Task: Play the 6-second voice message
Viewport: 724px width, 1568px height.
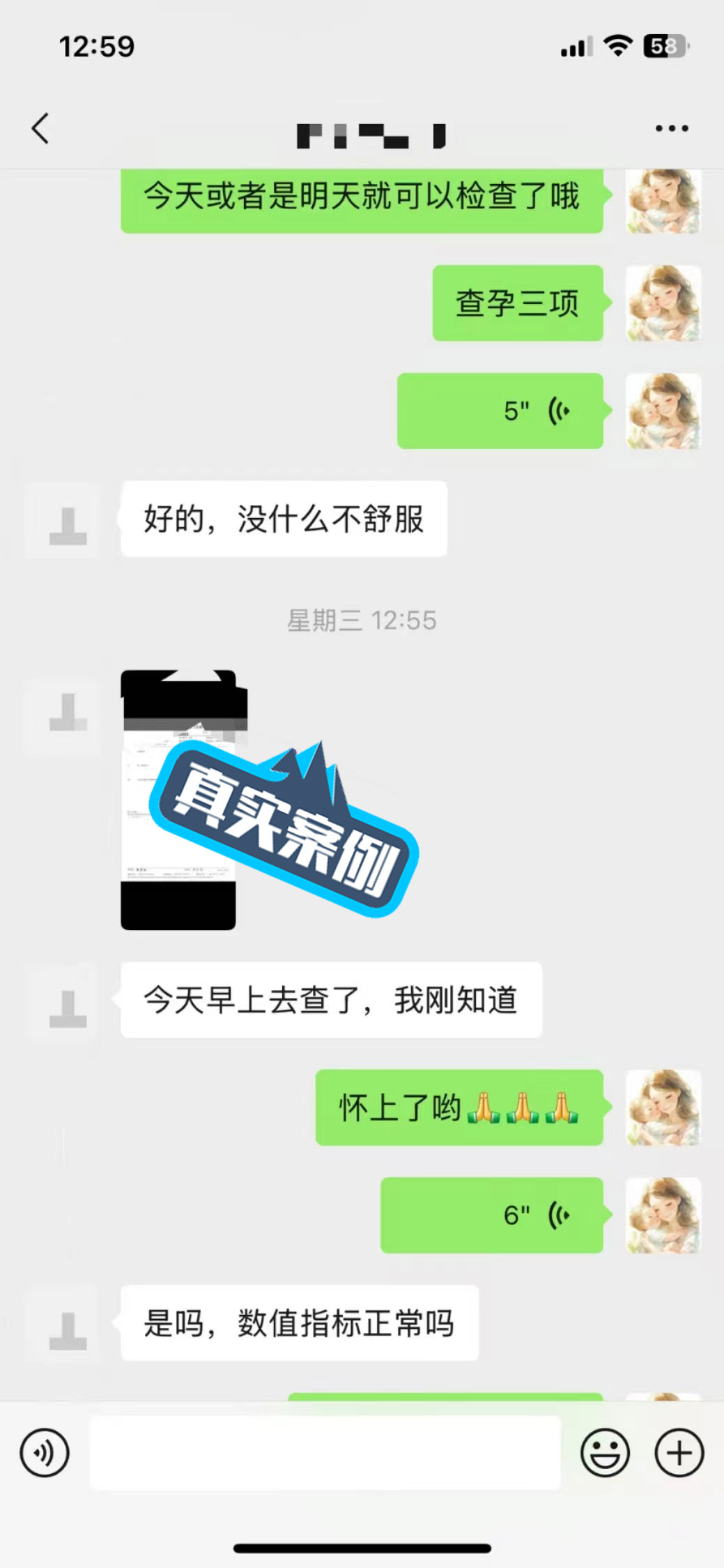Action: click(x=491, y=1215)
